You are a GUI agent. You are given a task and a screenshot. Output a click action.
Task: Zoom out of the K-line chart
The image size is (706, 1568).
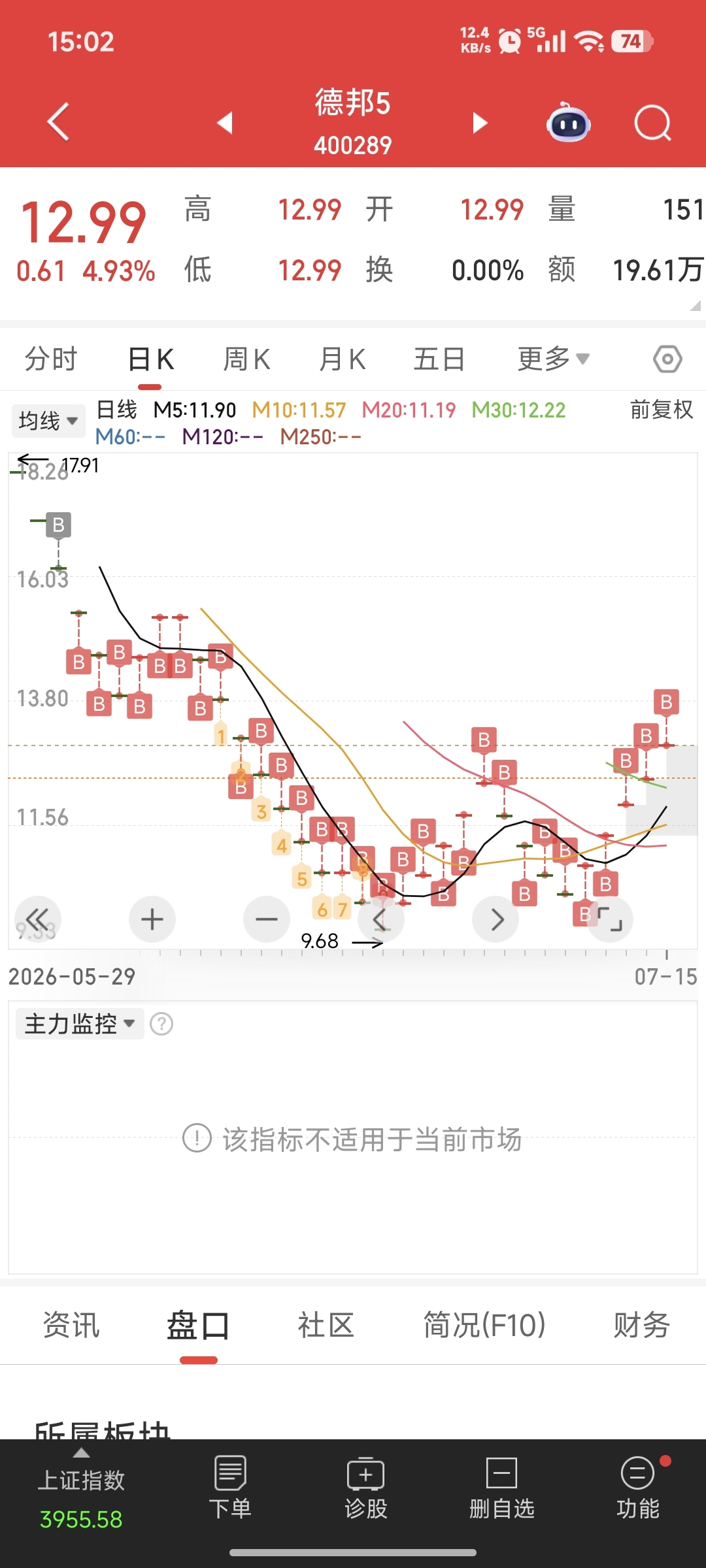tap(267, 919)
